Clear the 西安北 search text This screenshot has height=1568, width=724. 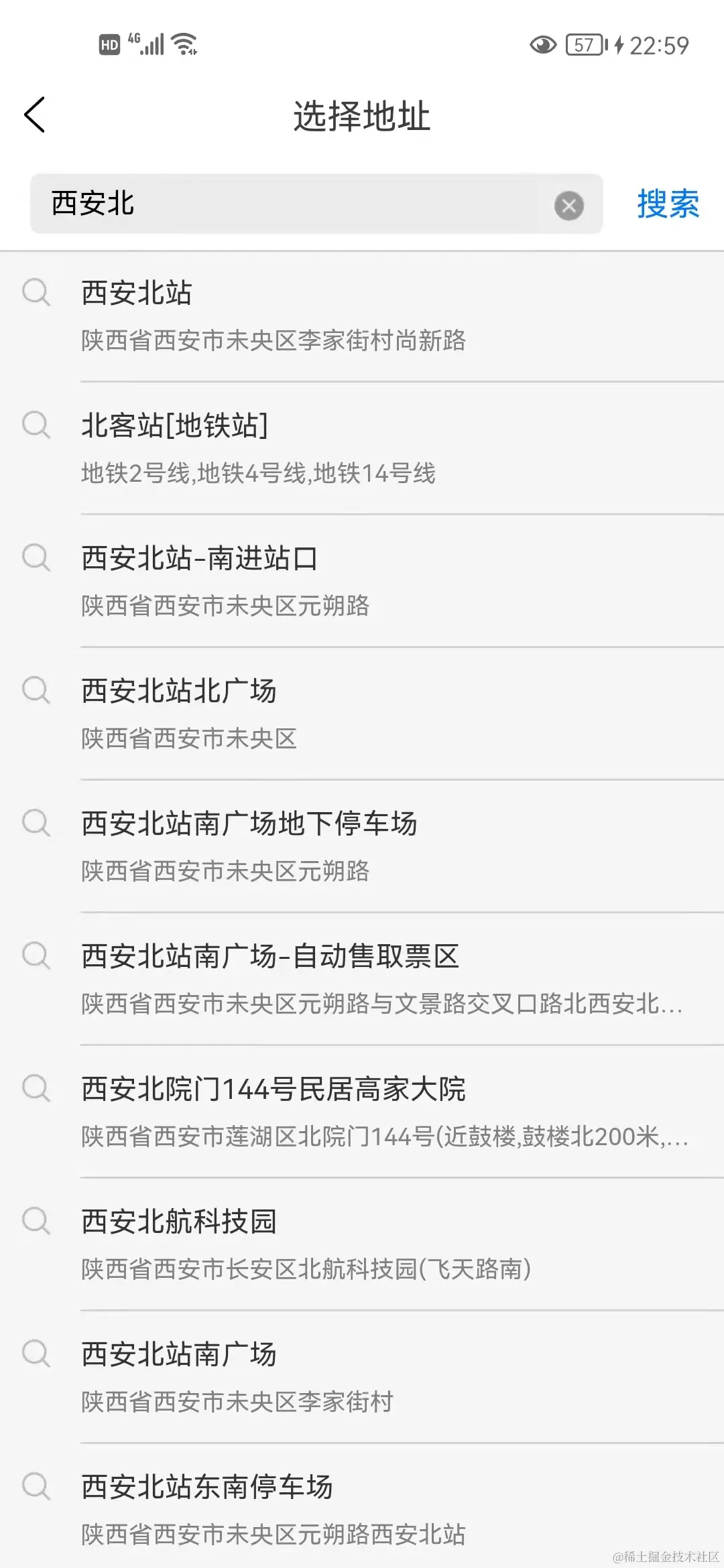point(568,205)
